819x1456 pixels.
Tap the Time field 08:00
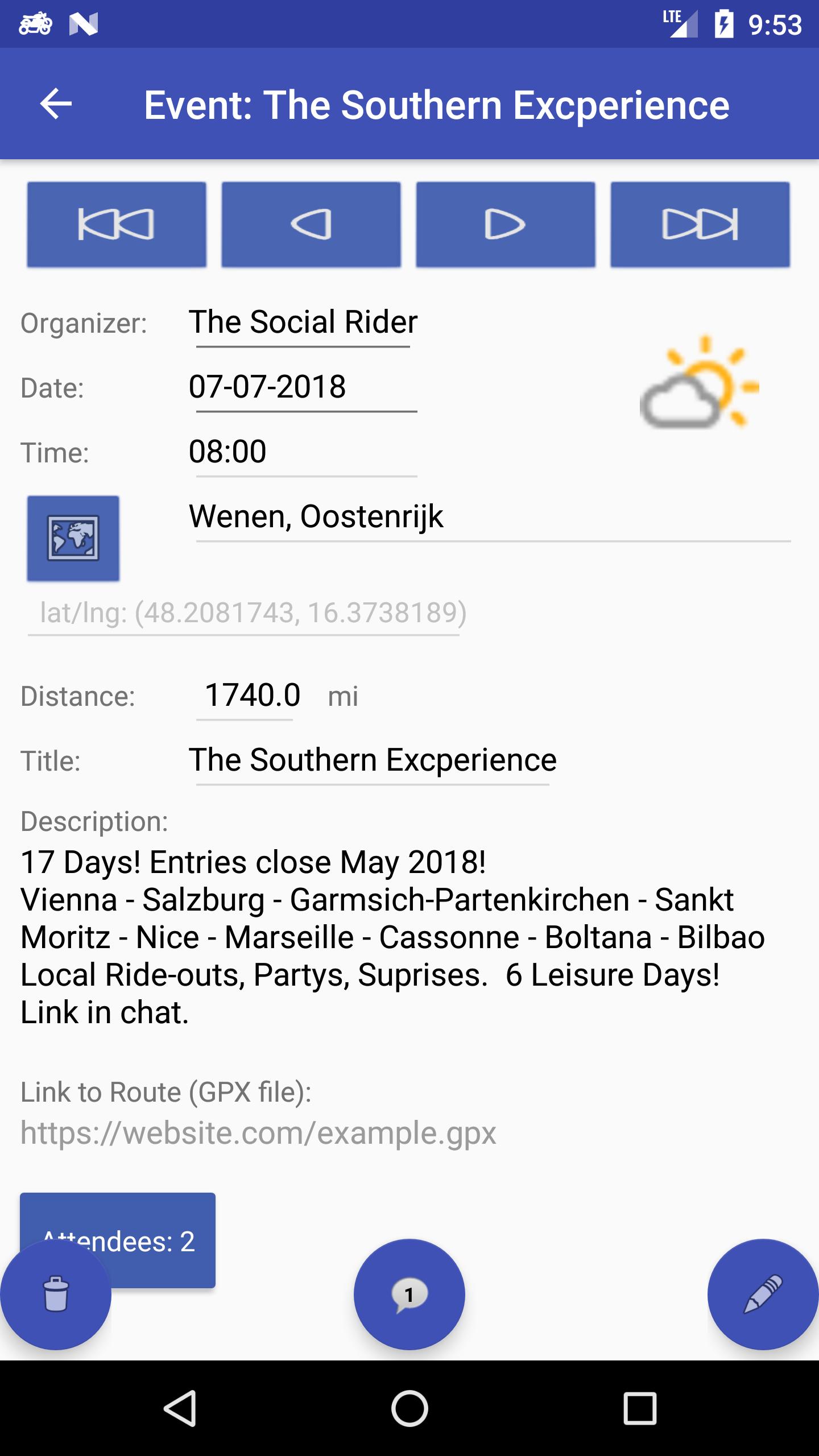[303, 452]
